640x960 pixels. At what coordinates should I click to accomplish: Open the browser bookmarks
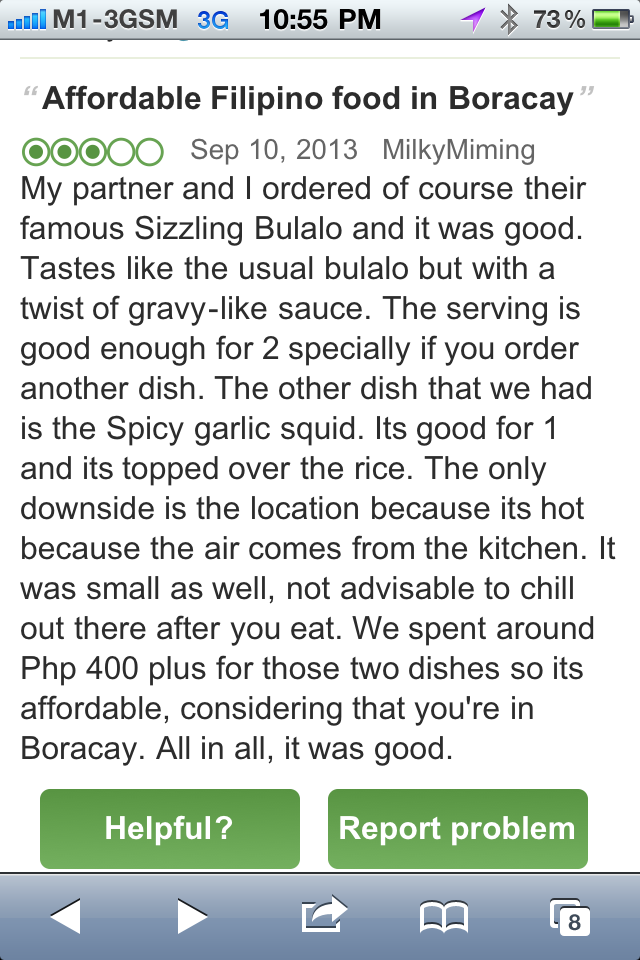(x=444, y=916)
